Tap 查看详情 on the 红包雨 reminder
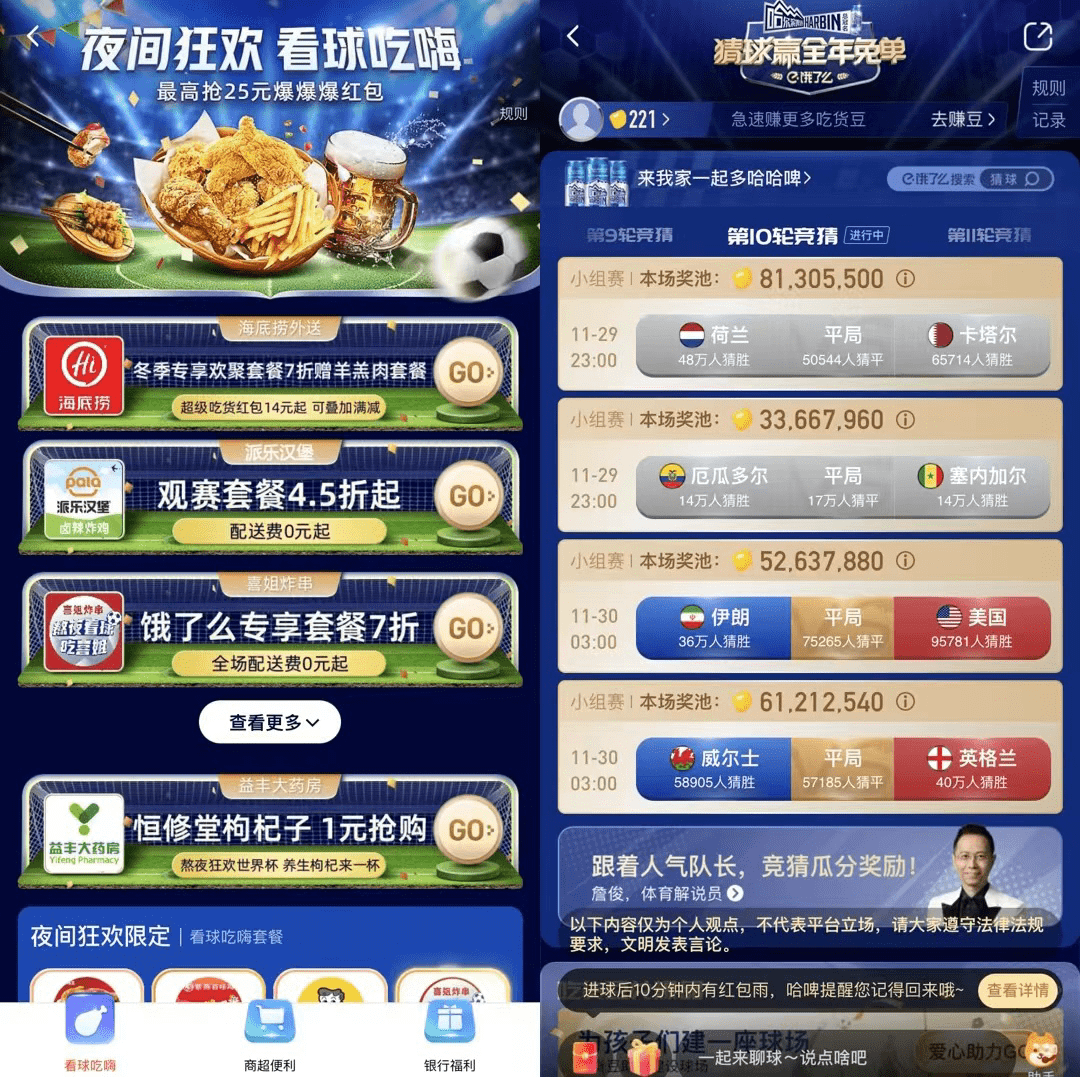 pos(1018,990)
